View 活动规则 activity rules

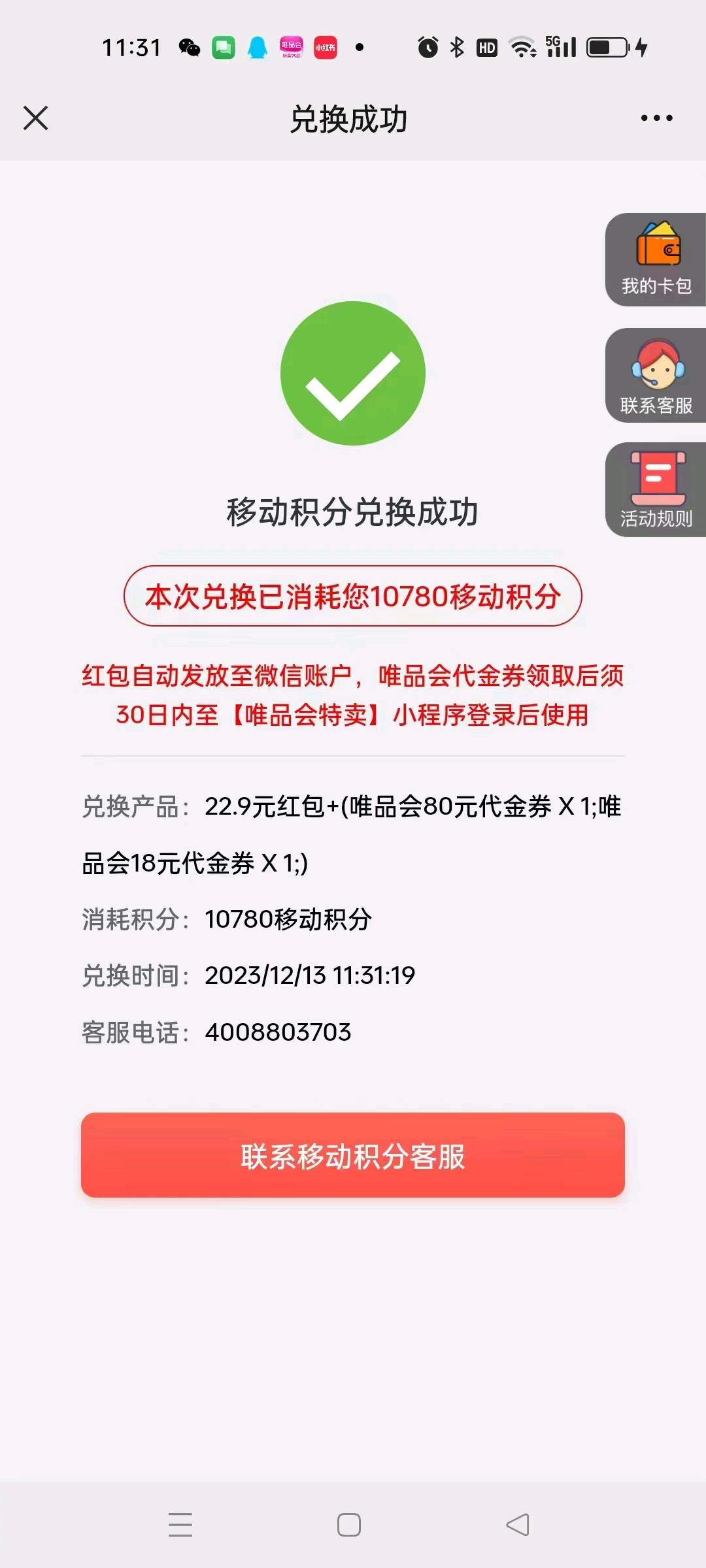[656, 490]
